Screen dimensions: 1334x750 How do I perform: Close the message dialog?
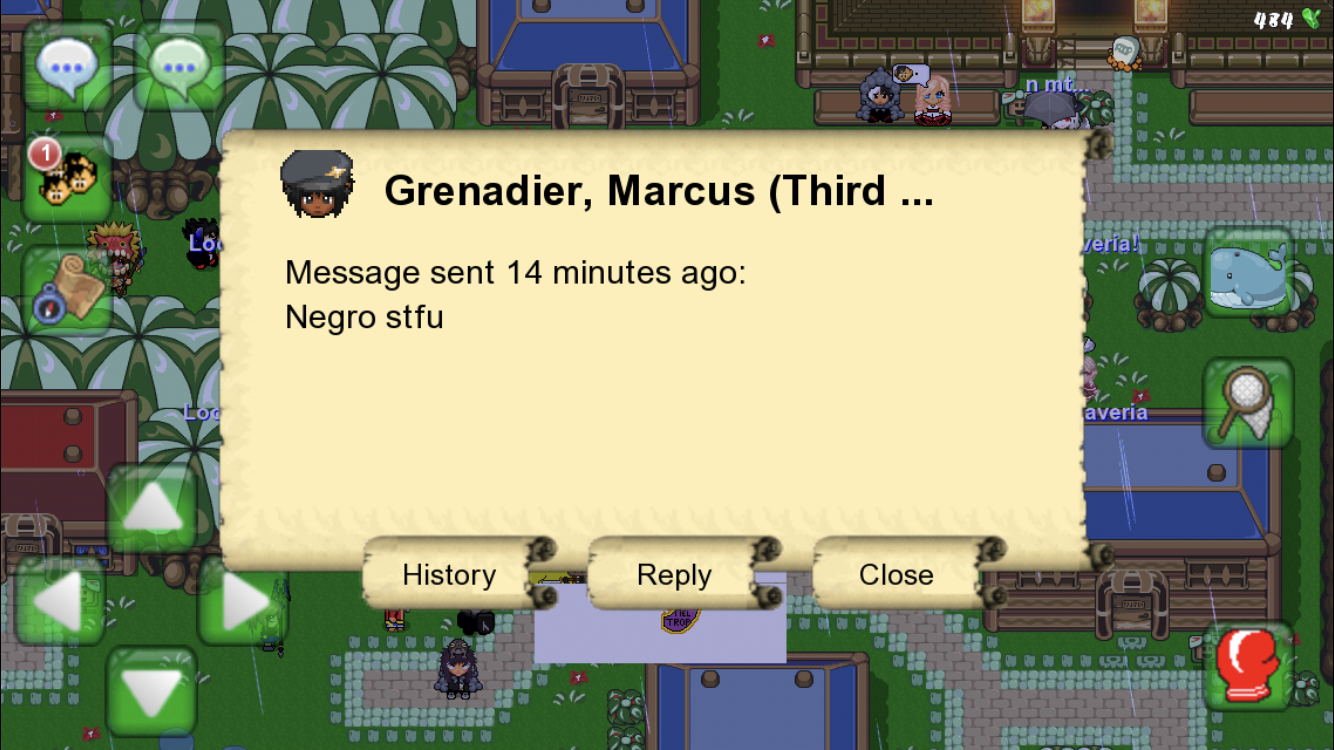point(896,575)
